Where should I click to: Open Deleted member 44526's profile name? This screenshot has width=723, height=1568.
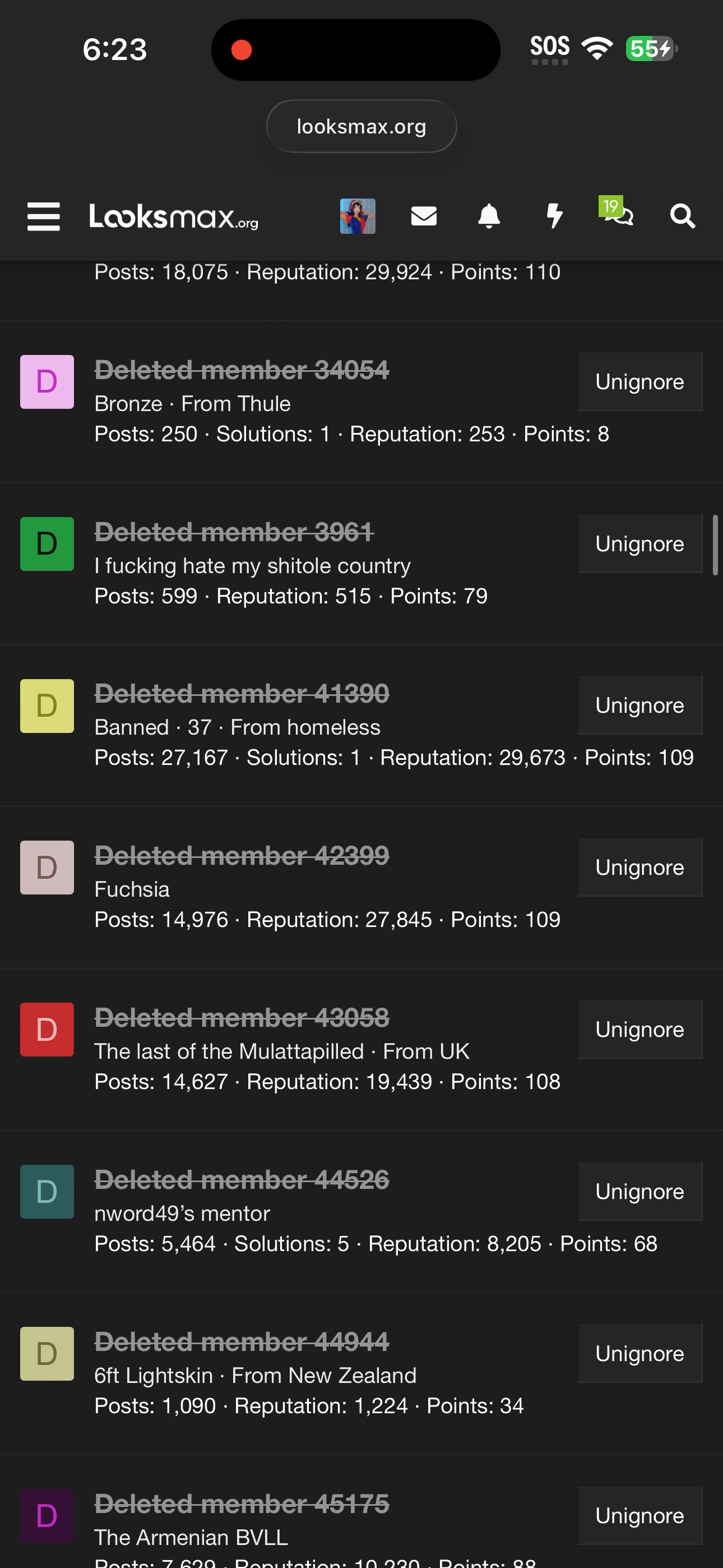(x=242, y=1180)
